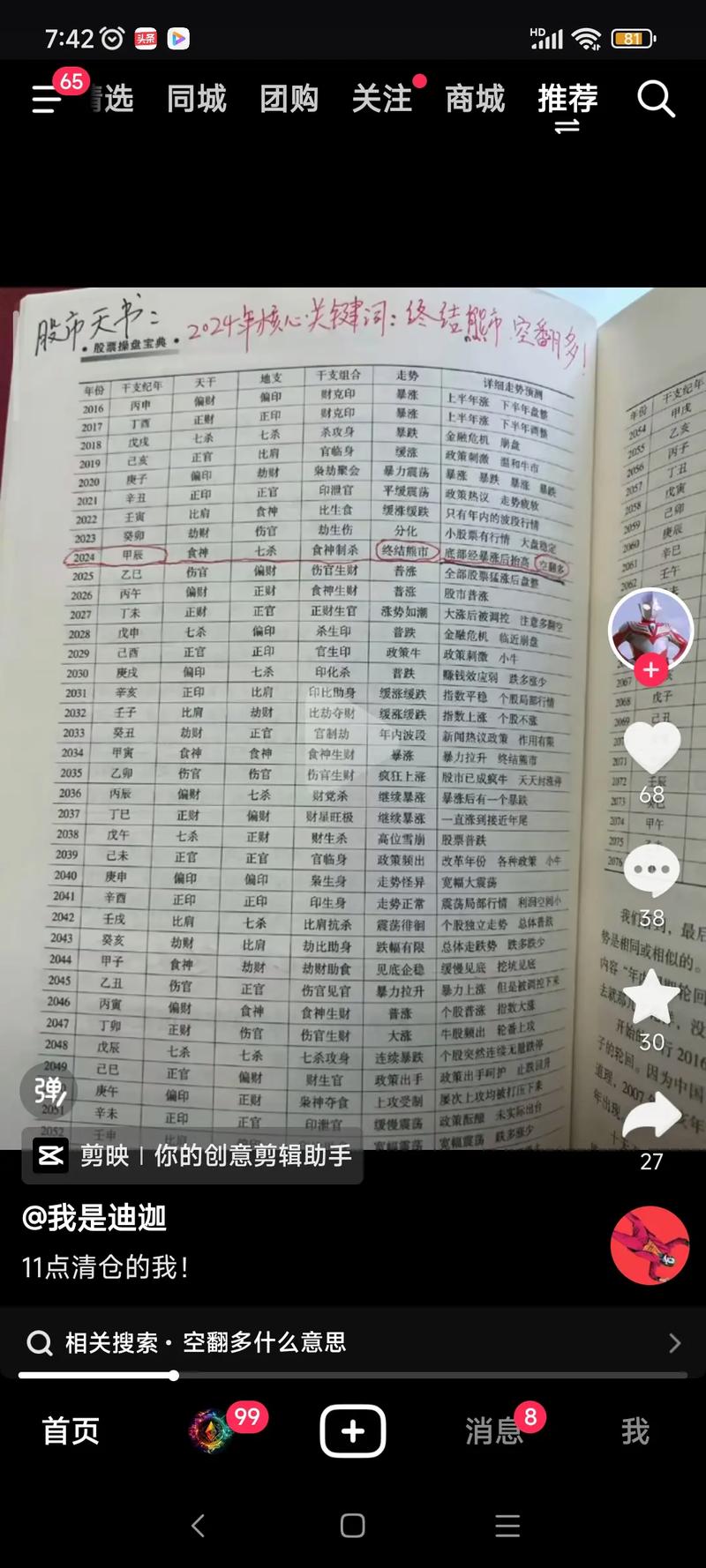Like this video with the heart icon
Screen dimensions: 706x1568
[651, 748]
